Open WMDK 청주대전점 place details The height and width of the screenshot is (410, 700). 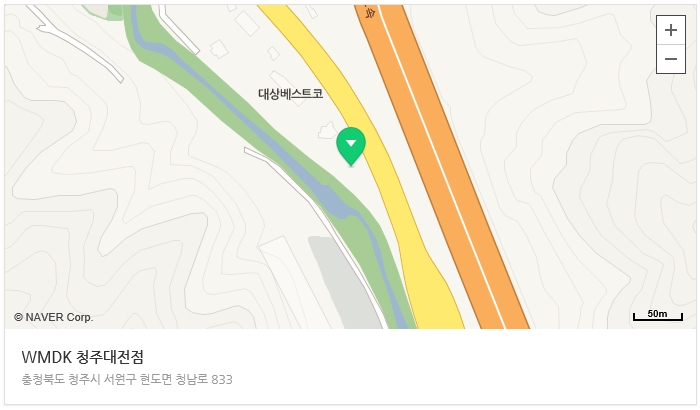(x=82, y=357)
